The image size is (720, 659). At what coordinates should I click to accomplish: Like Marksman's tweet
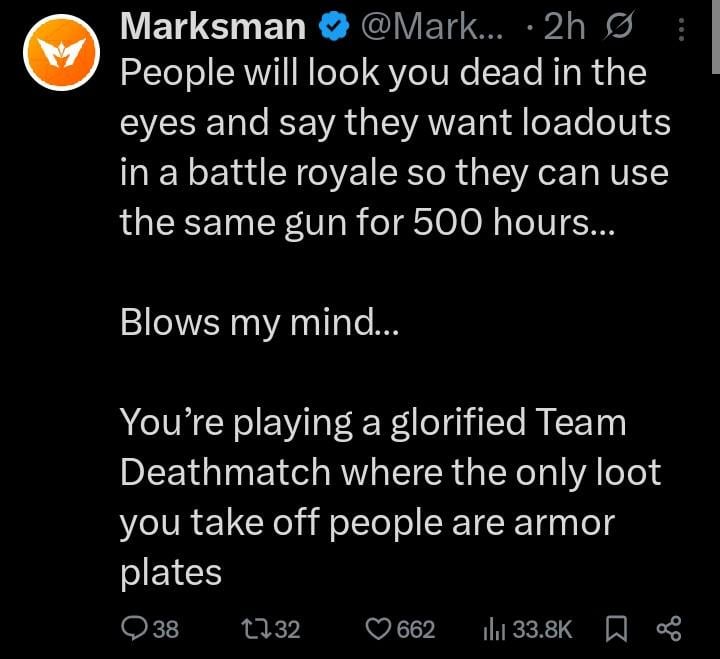click(x=378, y=628)
